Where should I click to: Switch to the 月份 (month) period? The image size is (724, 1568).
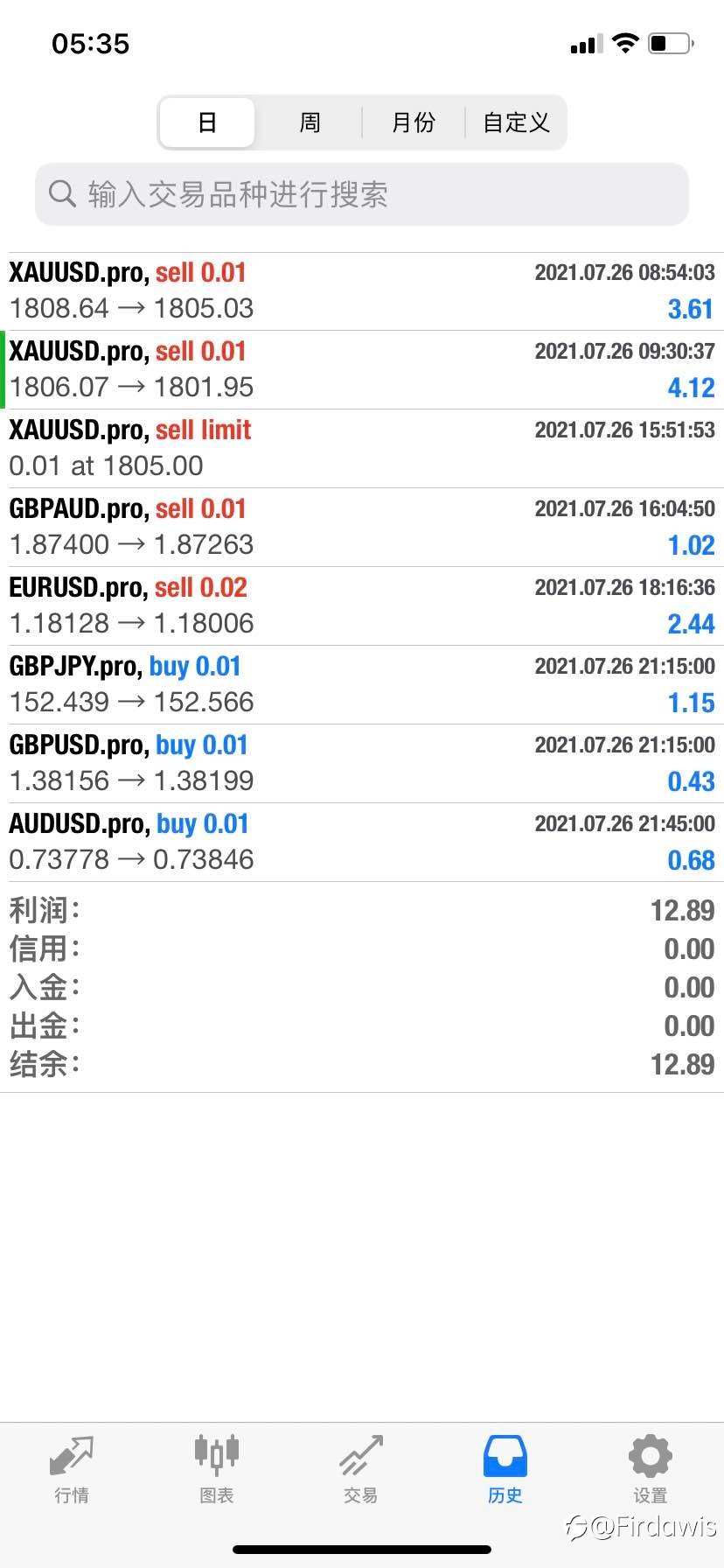click(413, 122)
